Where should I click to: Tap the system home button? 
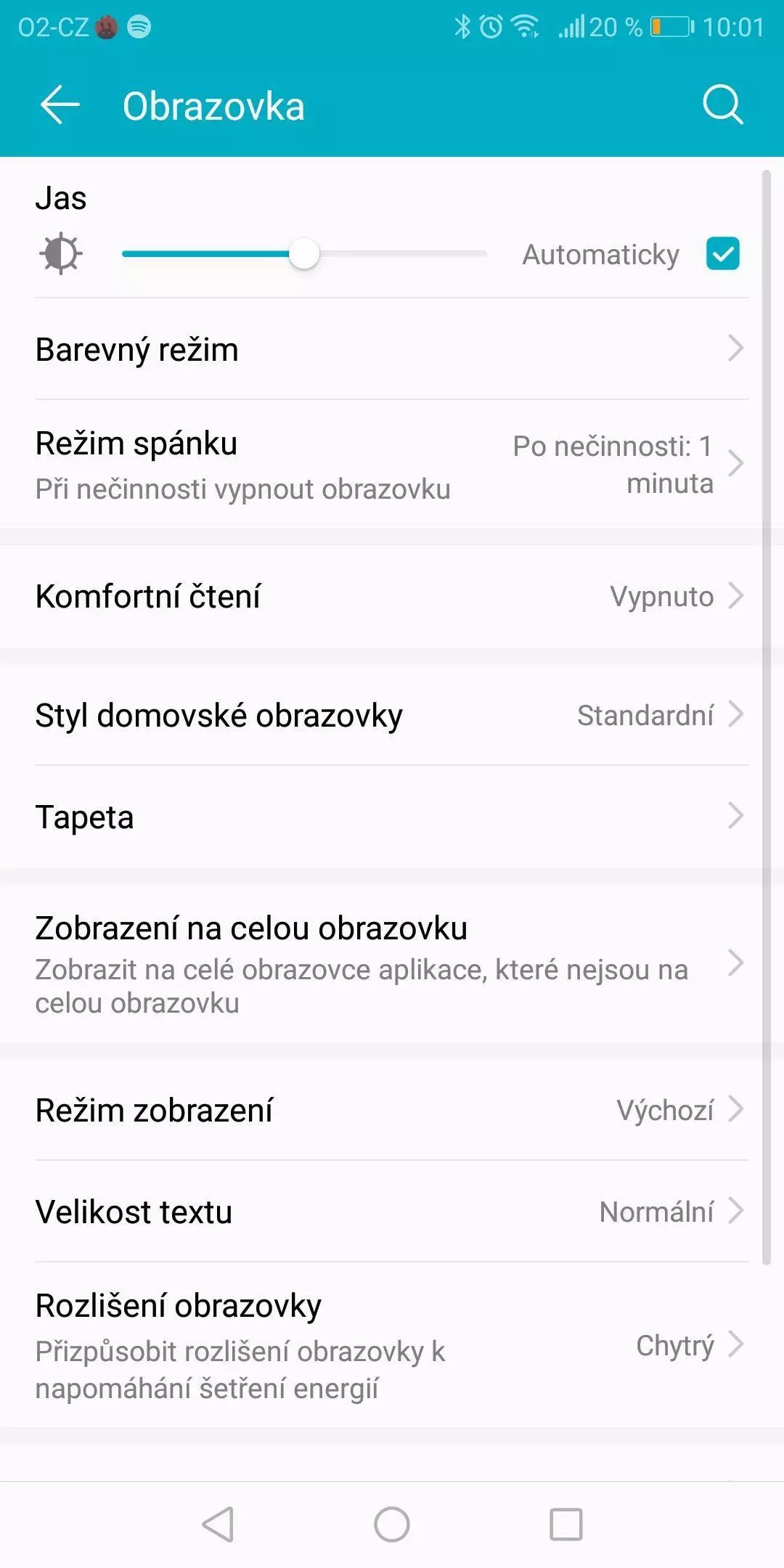coord(392,1524)
